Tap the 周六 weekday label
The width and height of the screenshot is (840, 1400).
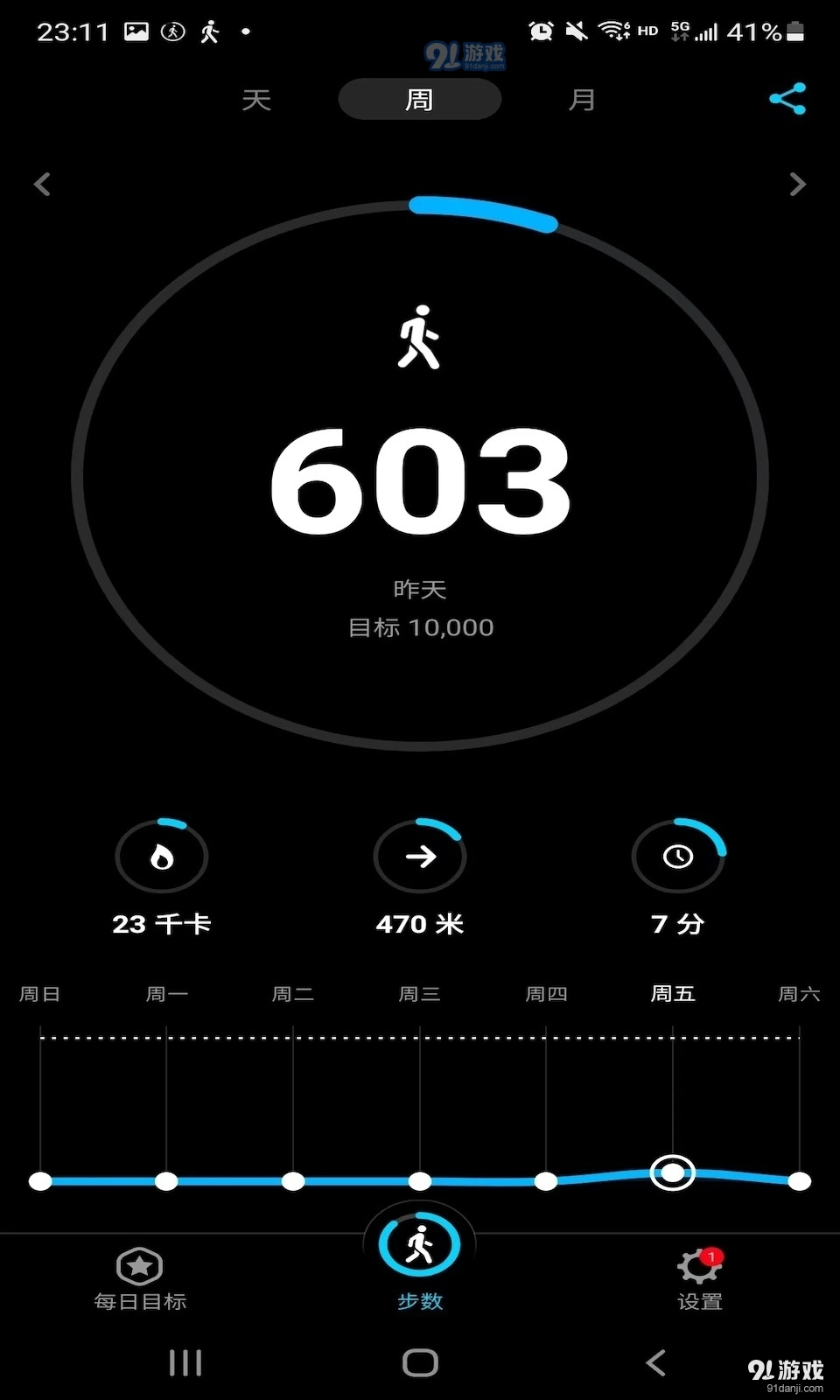[x=797, y=993]
